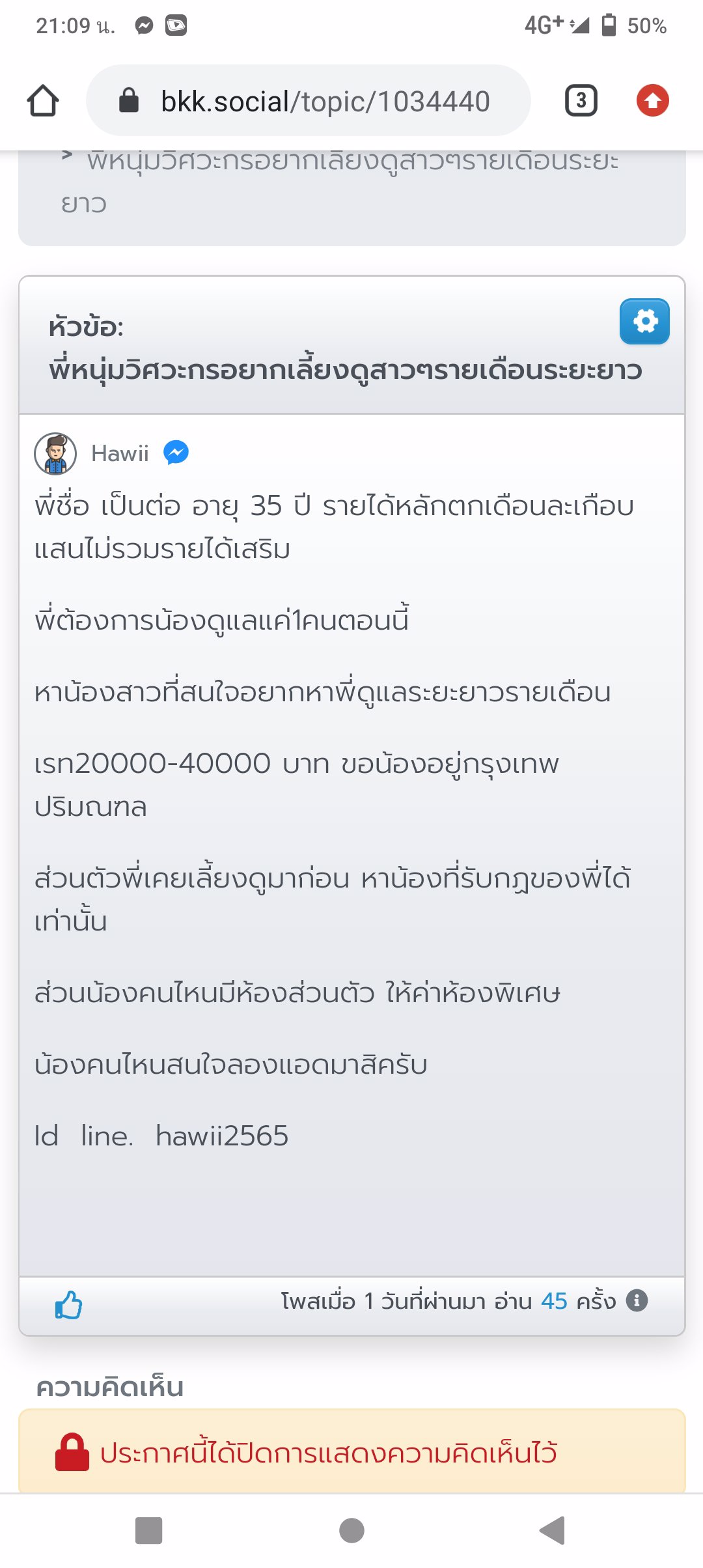Tap the red upload arrow icon
The height and width of the screenshot is (1568, 703).
point(654,101)
